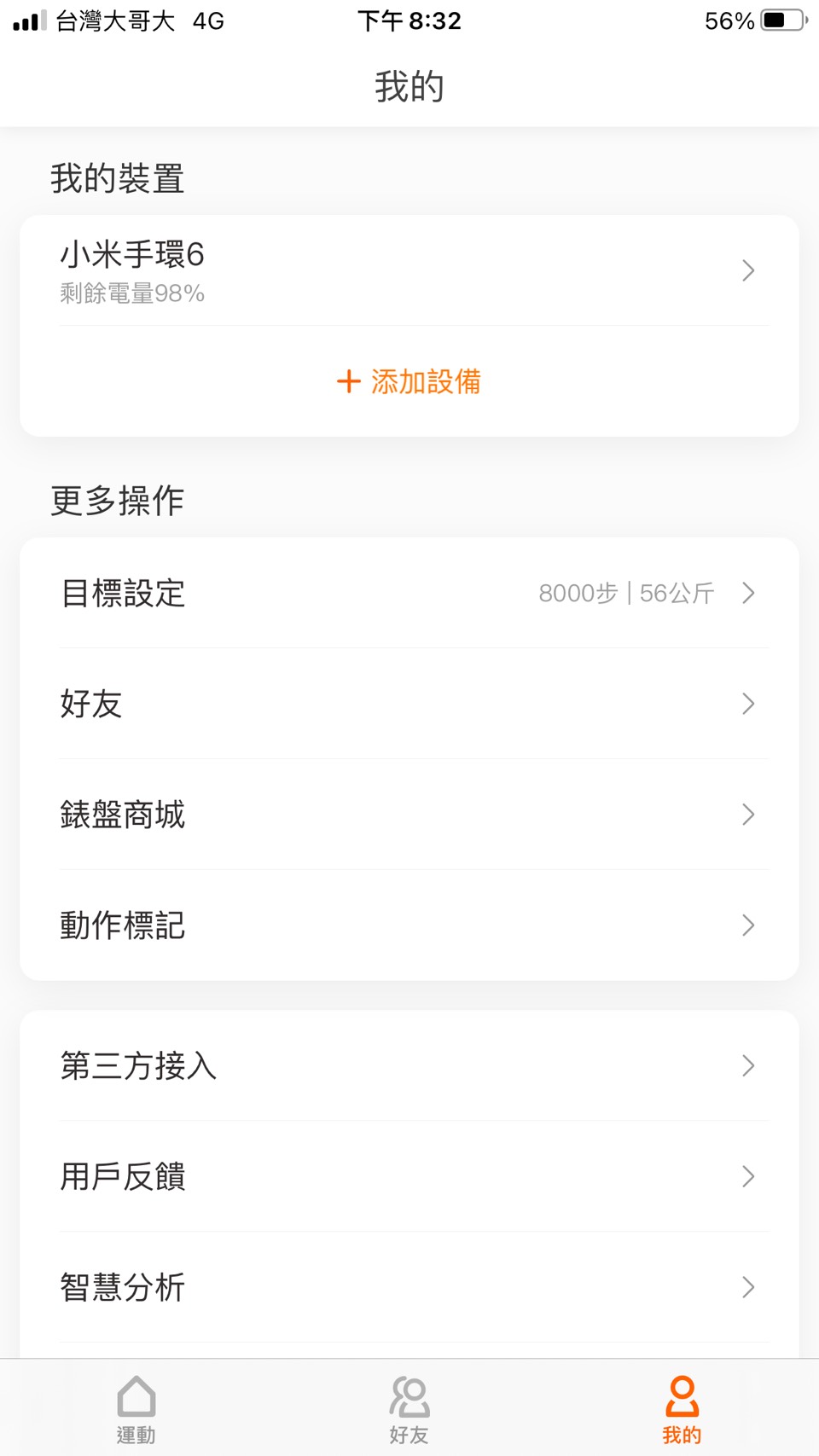Select the 我的 bottom tab

click(x=682, y=1409)
